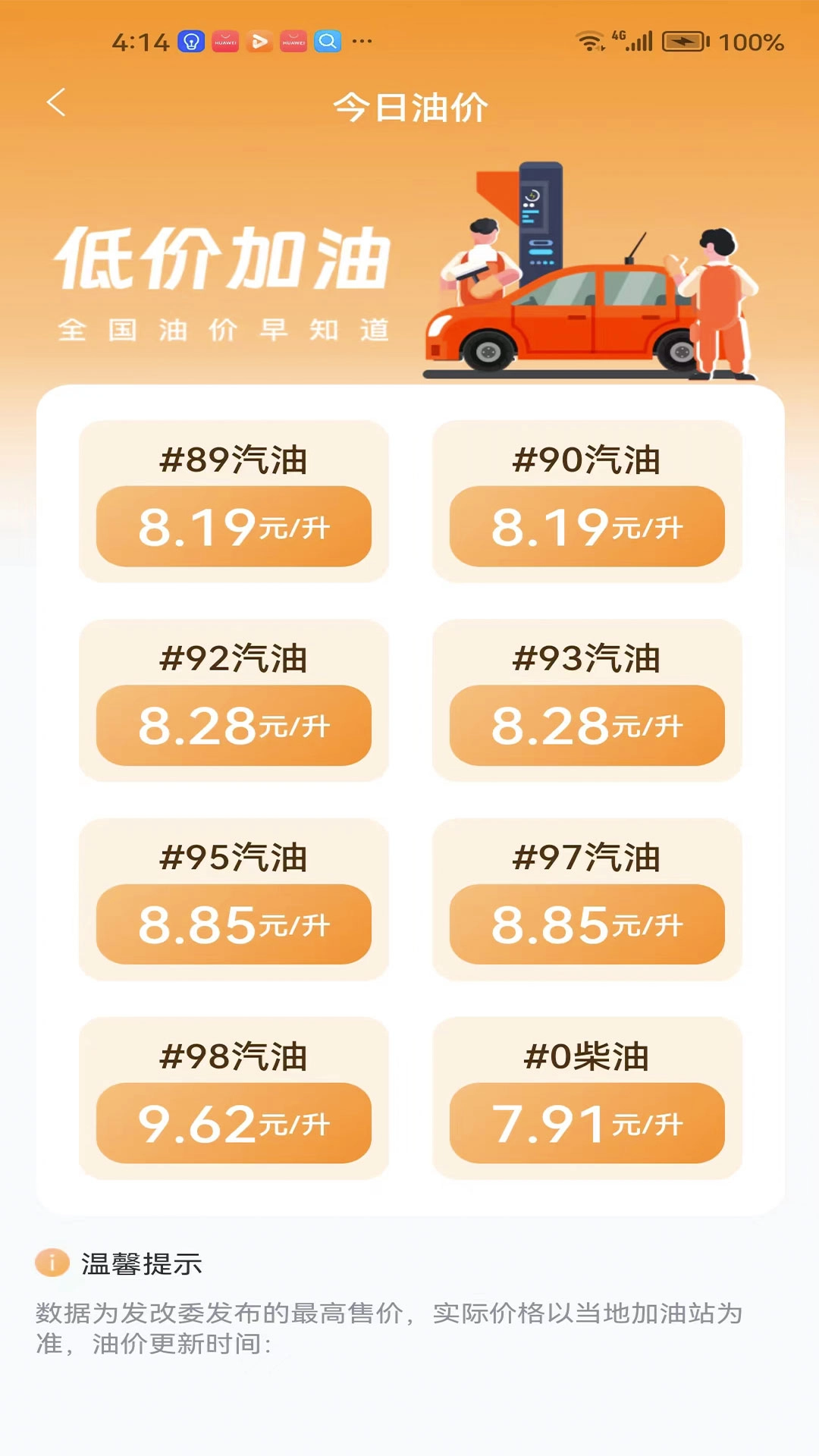Viewport: 819px width, 1456px height.
Task: Tap the Wi-Fi icon in the status bar
Action: [591, 42]
